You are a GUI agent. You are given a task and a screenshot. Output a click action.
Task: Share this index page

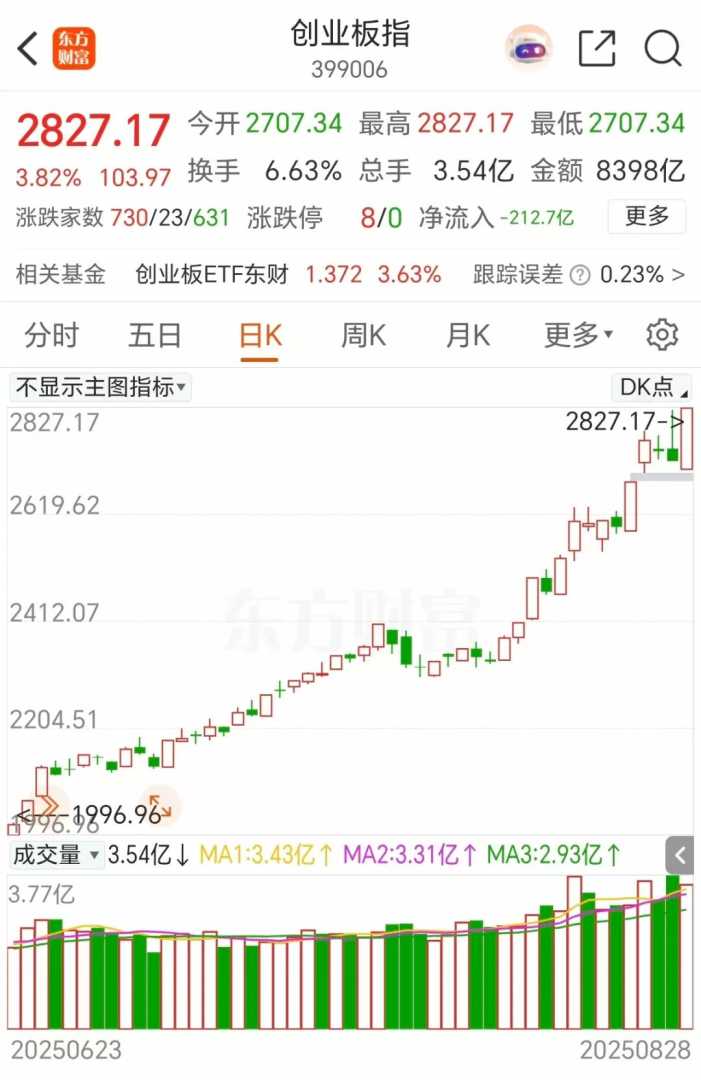[x=597, y=48]
